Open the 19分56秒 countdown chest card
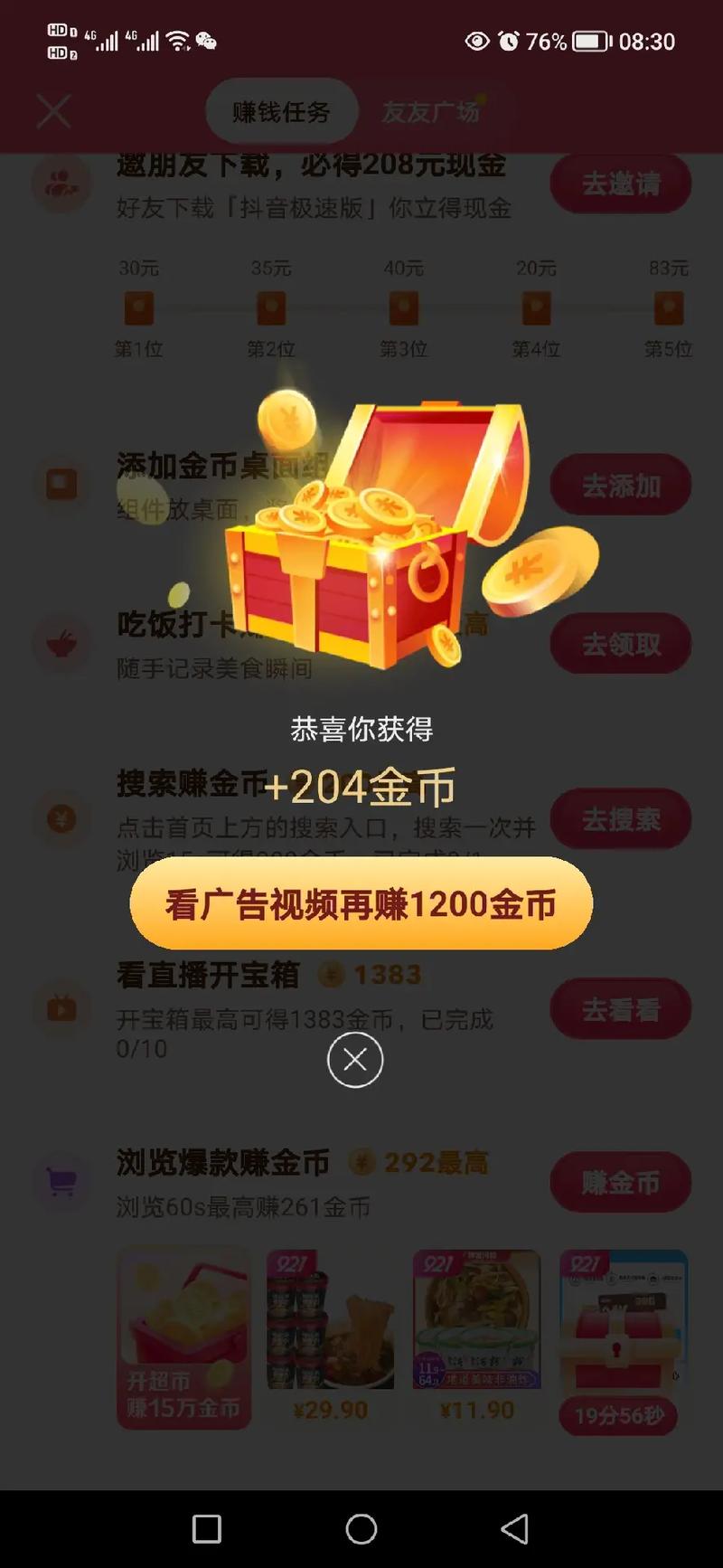The height and width of the screenshot is (1568, 723). 623,1338
